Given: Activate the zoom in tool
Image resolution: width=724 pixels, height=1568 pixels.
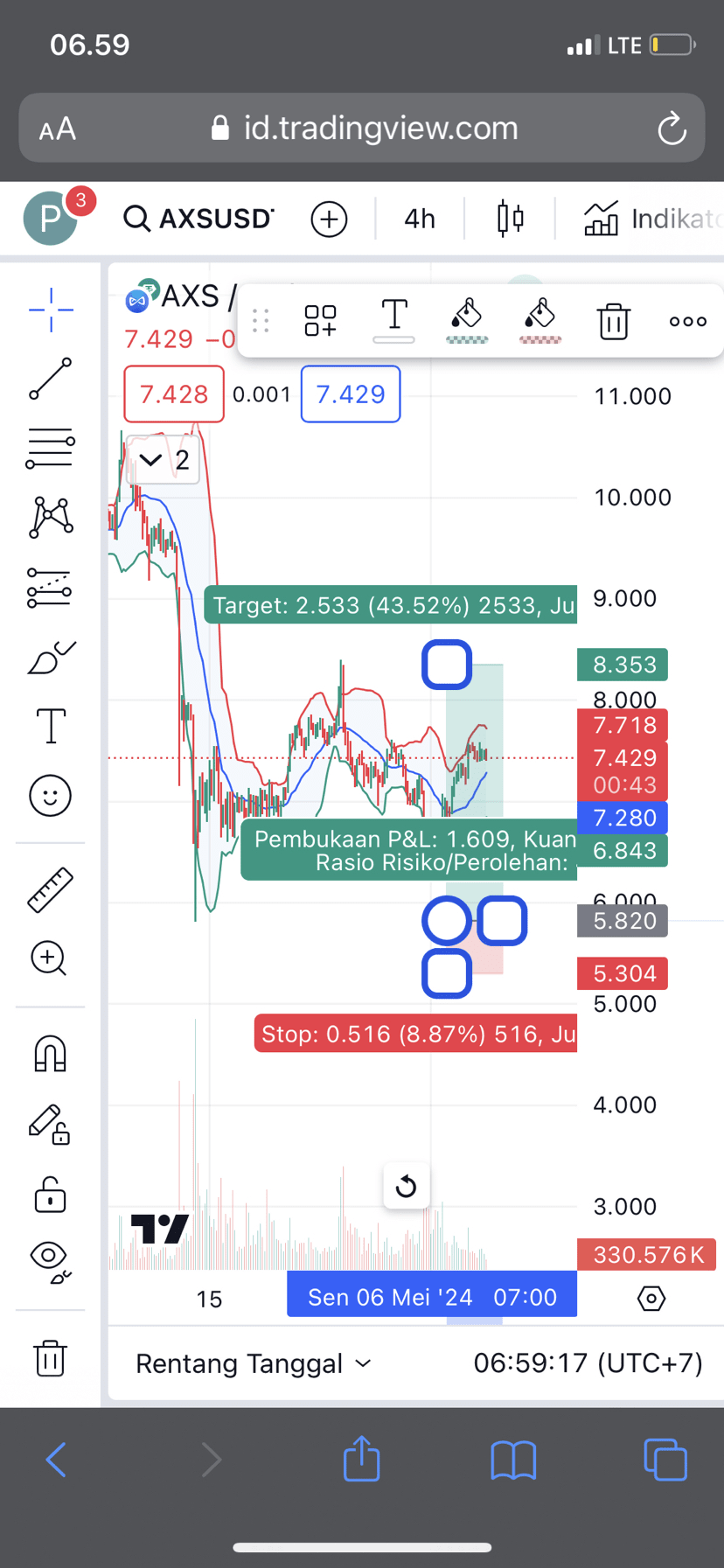Looking at the screenshot, I should click(49, 958).
